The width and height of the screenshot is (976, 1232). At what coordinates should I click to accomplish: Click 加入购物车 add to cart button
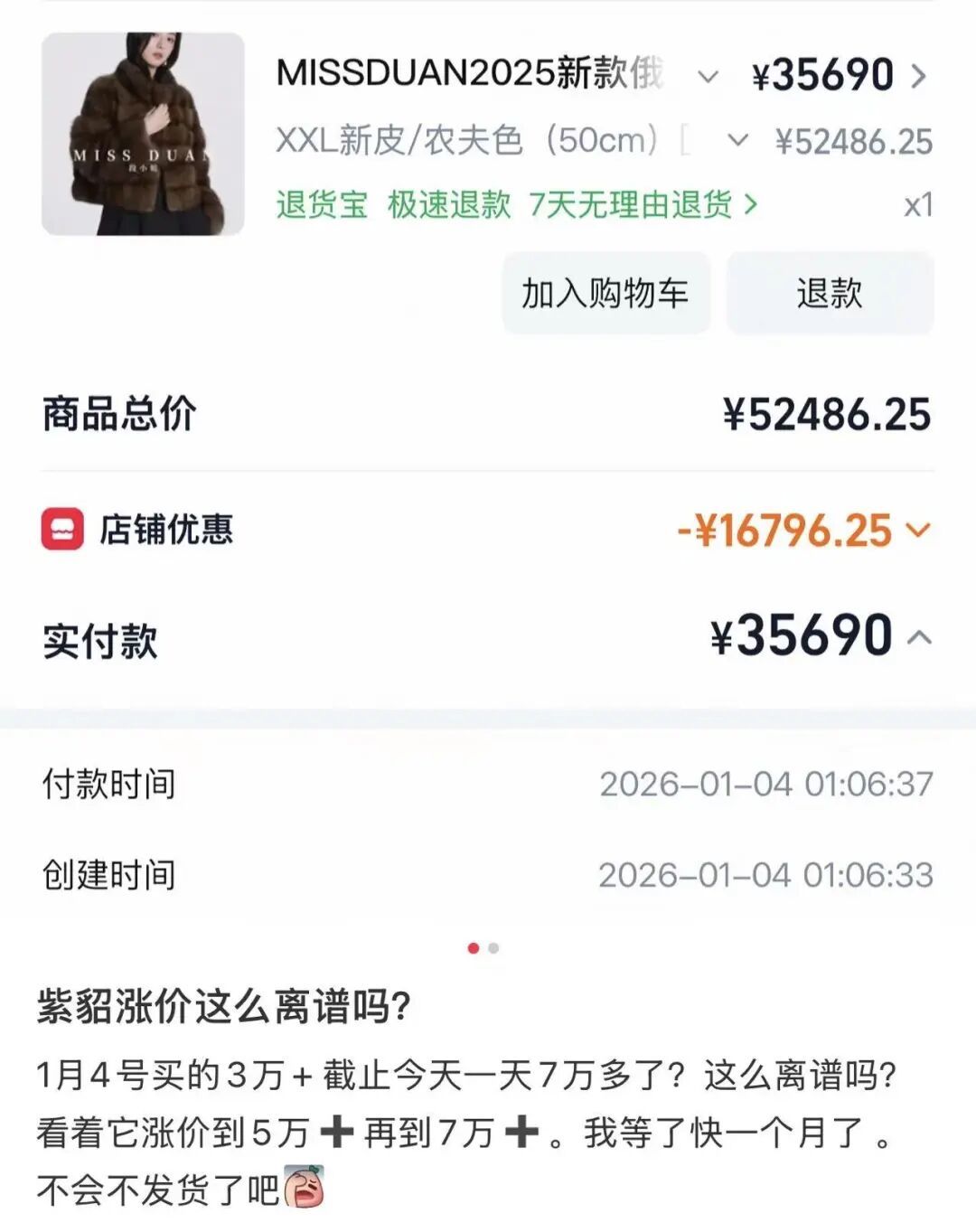pyautogui.click(x=604, y=293)
